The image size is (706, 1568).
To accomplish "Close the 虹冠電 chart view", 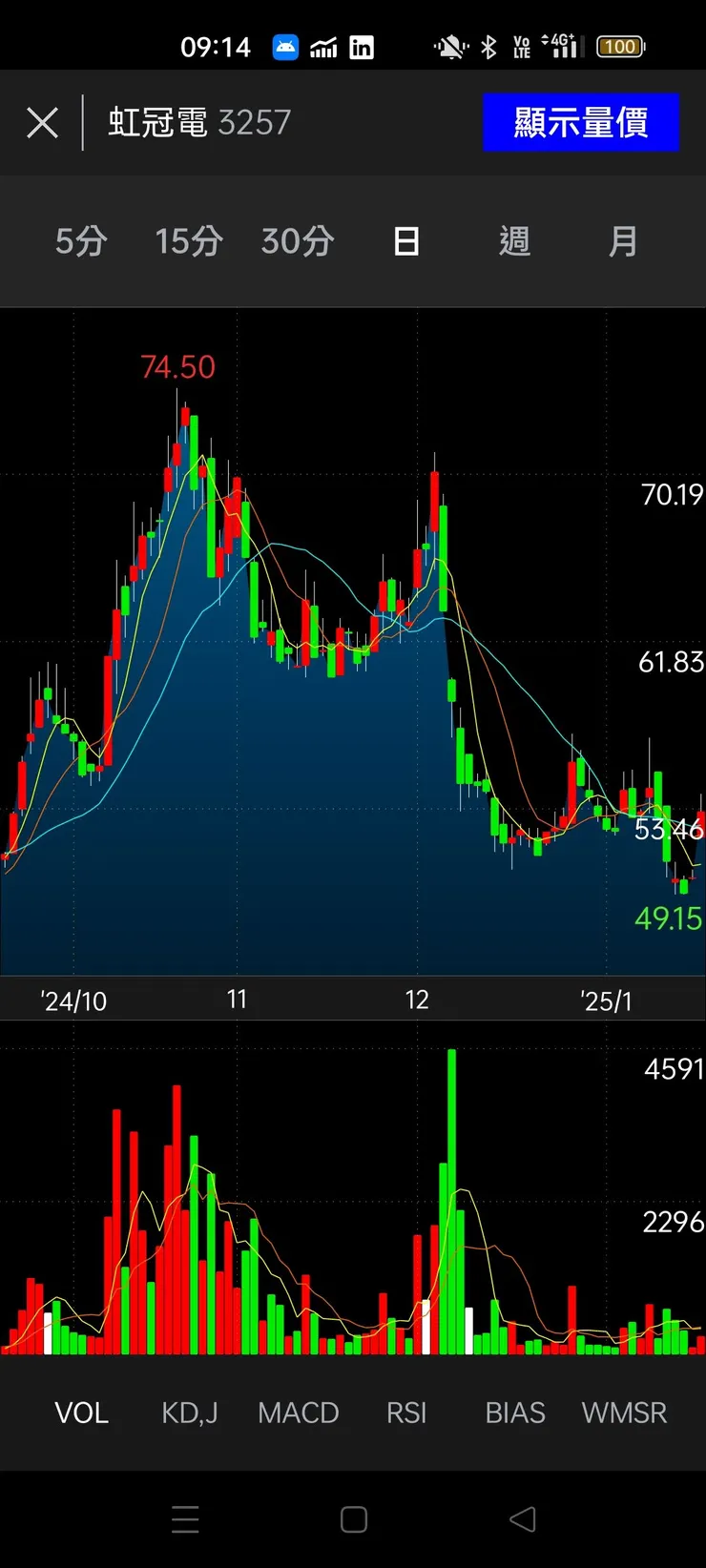I will [x=42, y=123].
